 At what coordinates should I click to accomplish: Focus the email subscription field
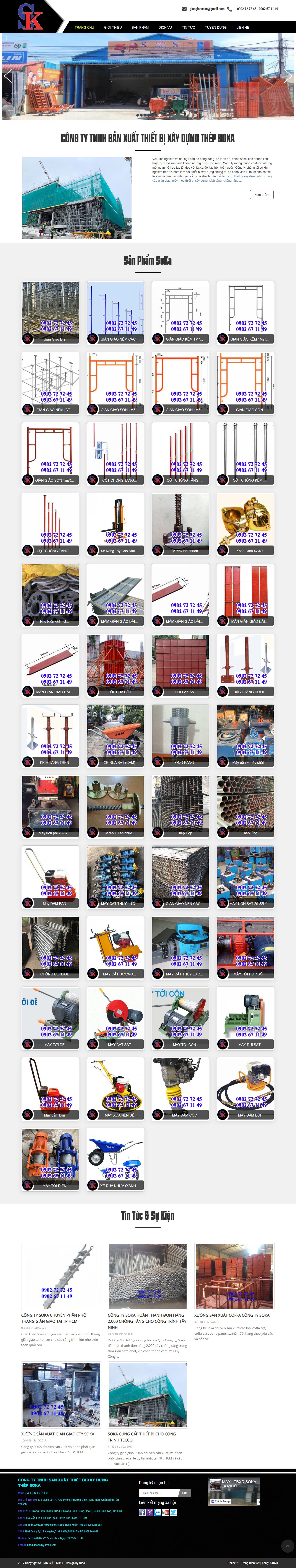[158, 1492]
